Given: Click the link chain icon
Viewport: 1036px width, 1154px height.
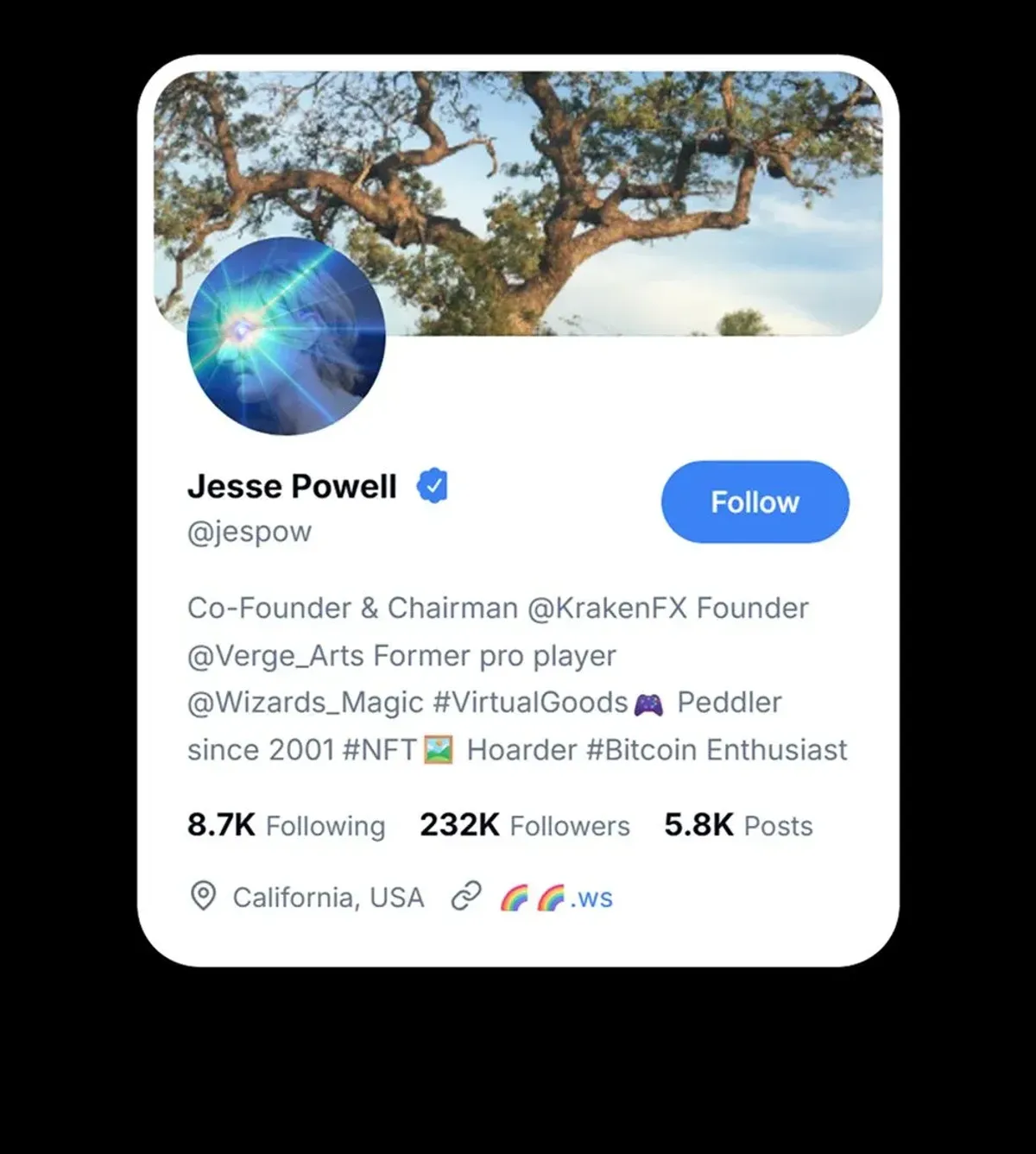Looking at the screenshot, I should 466,896.
